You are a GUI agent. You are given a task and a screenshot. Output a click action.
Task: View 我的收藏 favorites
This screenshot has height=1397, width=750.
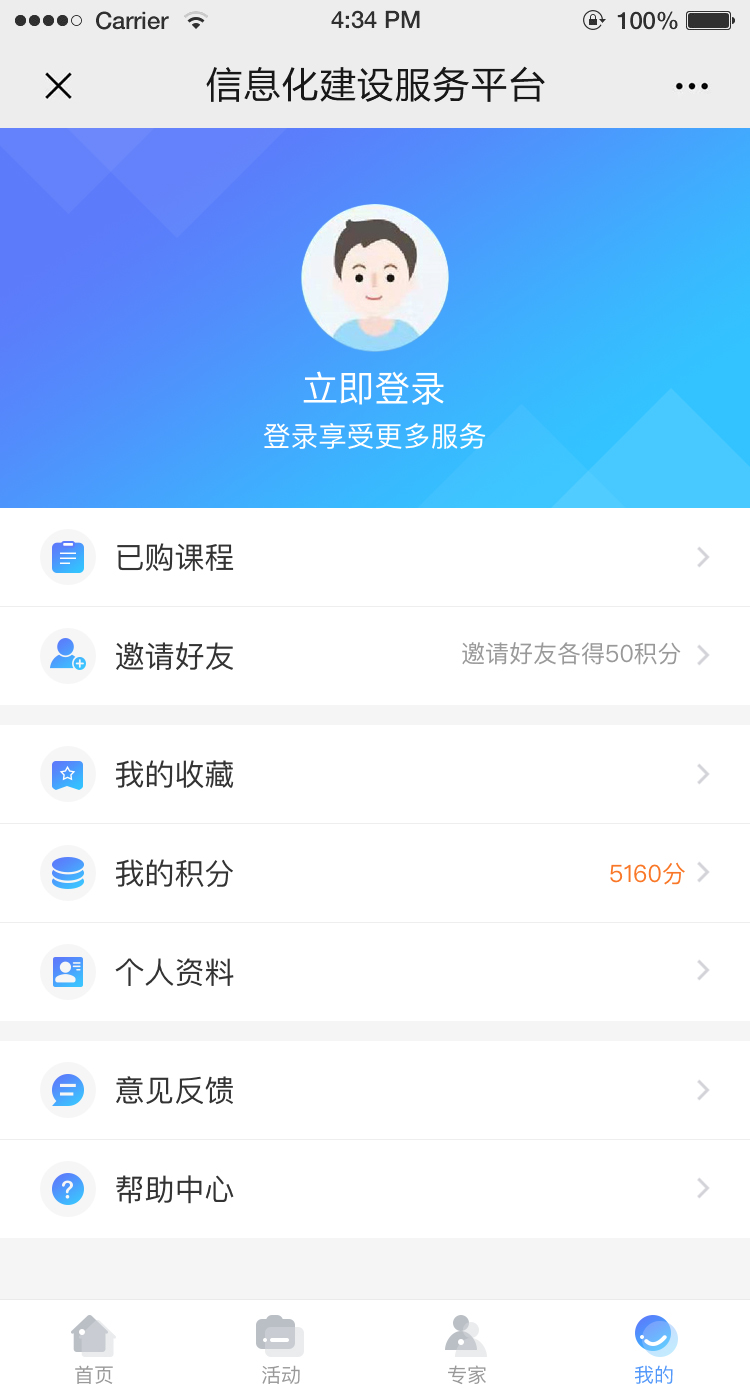374,774
